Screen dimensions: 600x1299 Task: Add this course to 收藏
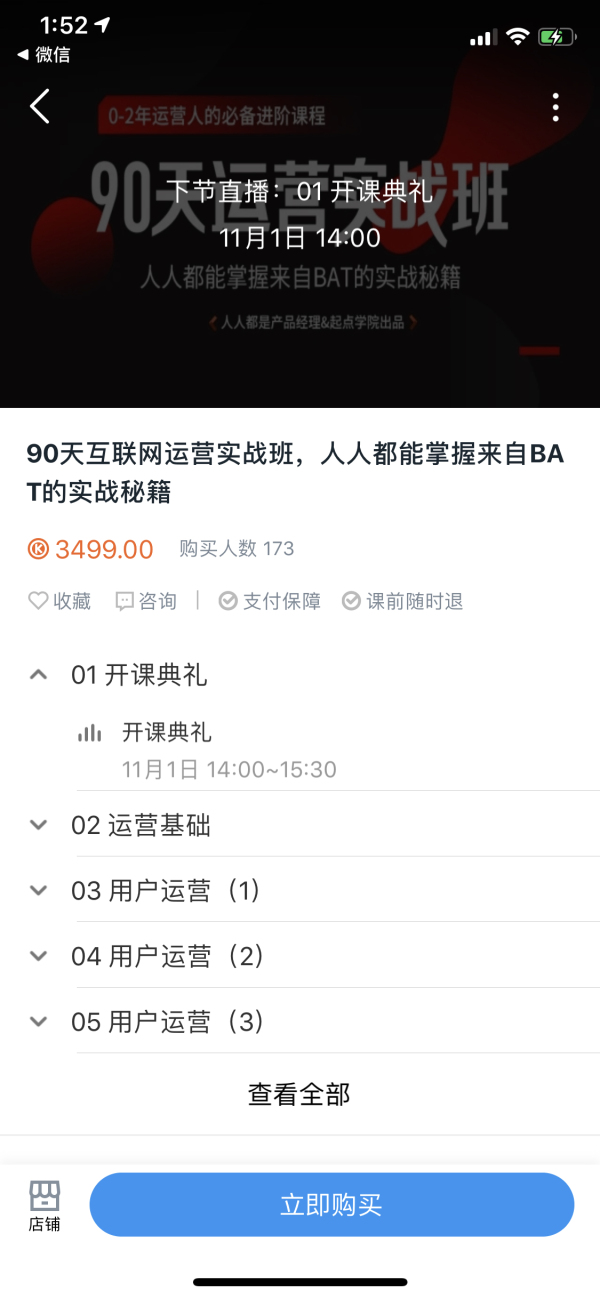(59, 601)
